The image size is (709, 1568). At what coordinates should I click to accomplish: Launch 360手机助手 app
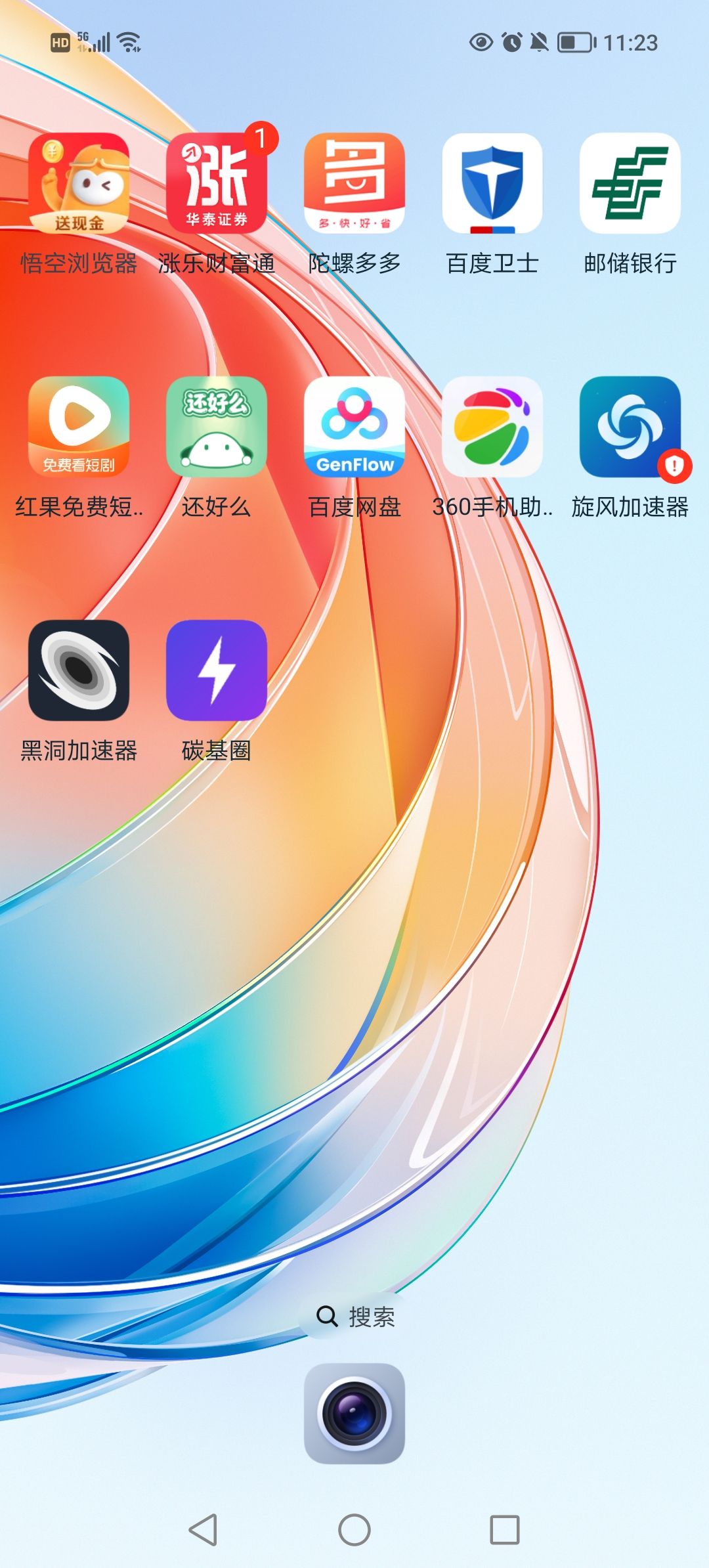pos(492,427)
